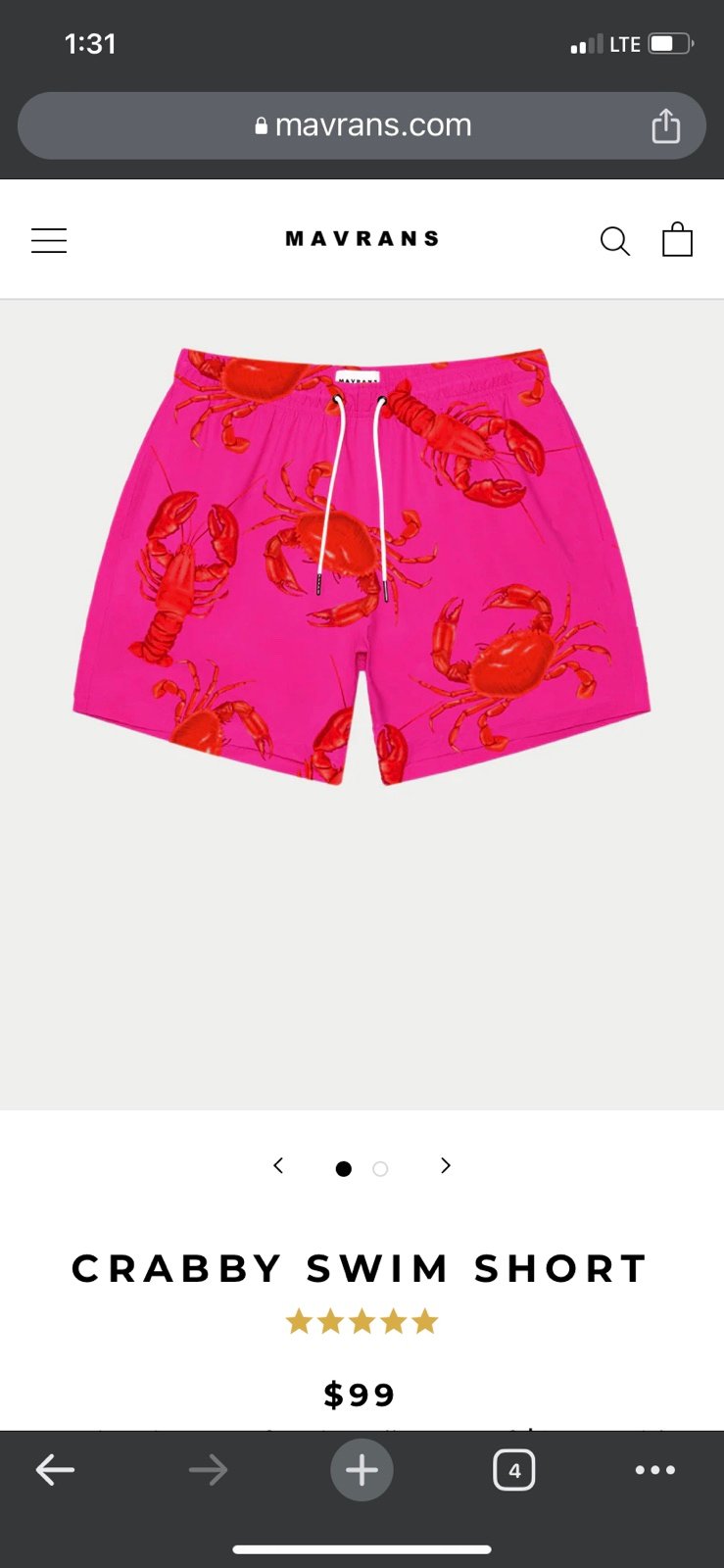
Task: Tap the MAVRANS logo to go home
Action: (x=362, y=238)
